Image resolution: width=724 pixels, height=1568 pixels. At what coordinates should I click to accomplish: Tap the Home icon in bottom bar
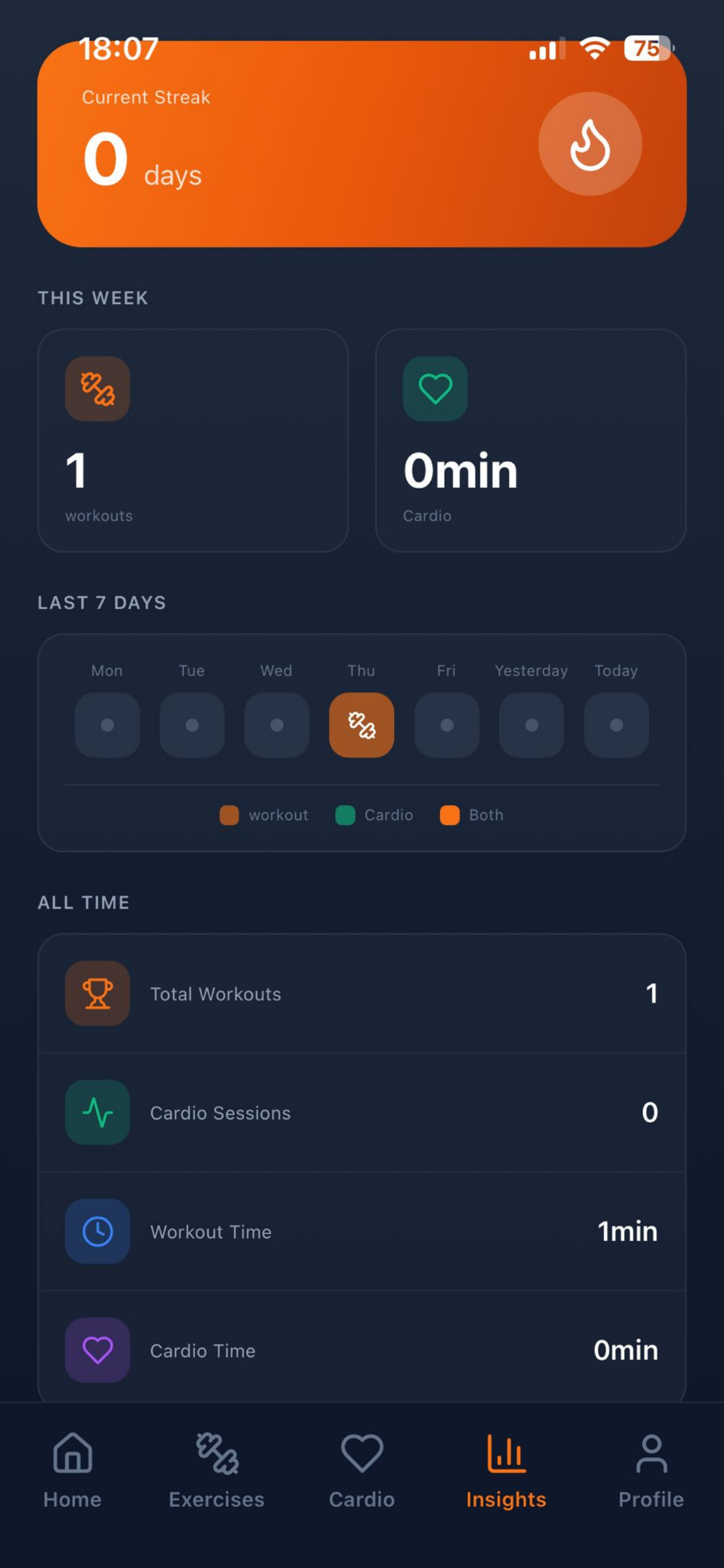pyautogui.click(x=72, y=1468)
